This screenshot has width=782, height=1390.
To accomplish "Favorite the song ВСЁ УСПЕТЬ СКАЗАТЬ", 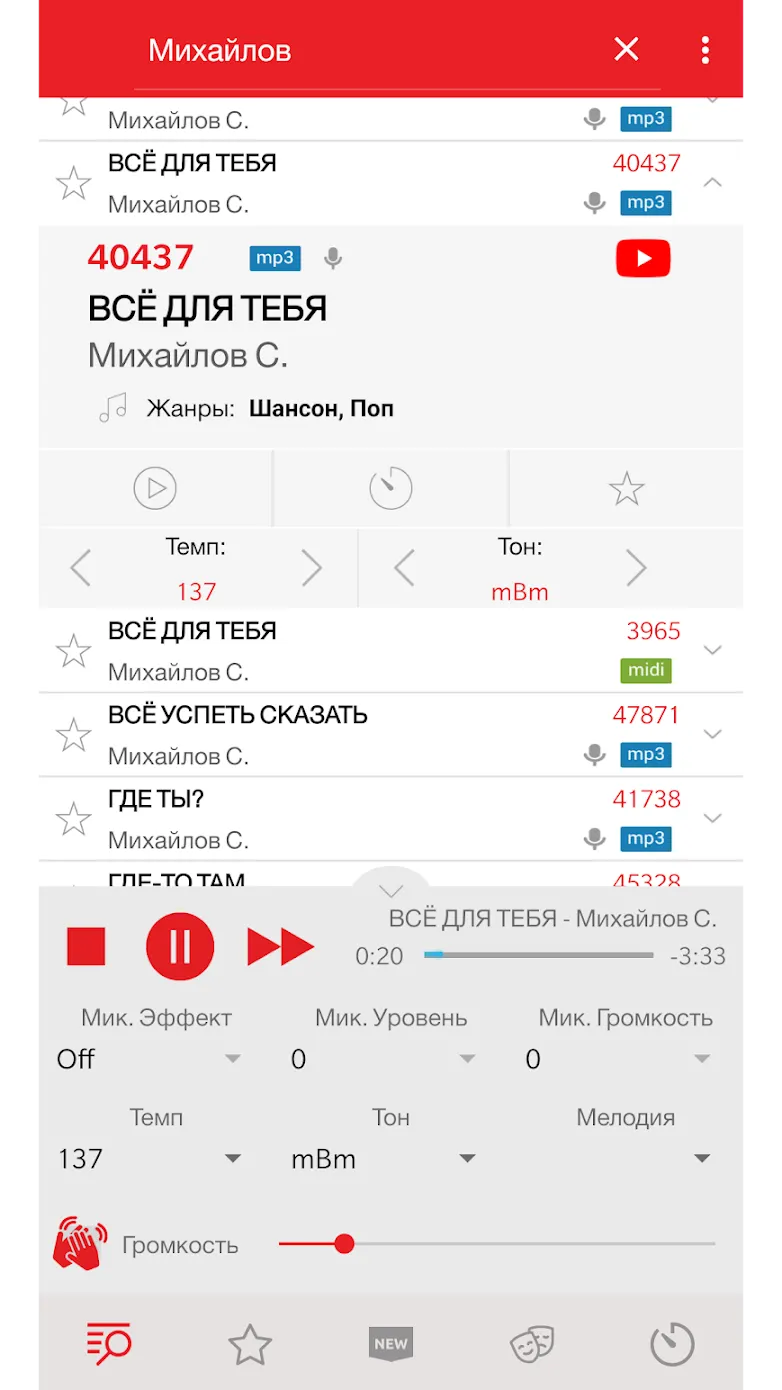I will point(73,735).
